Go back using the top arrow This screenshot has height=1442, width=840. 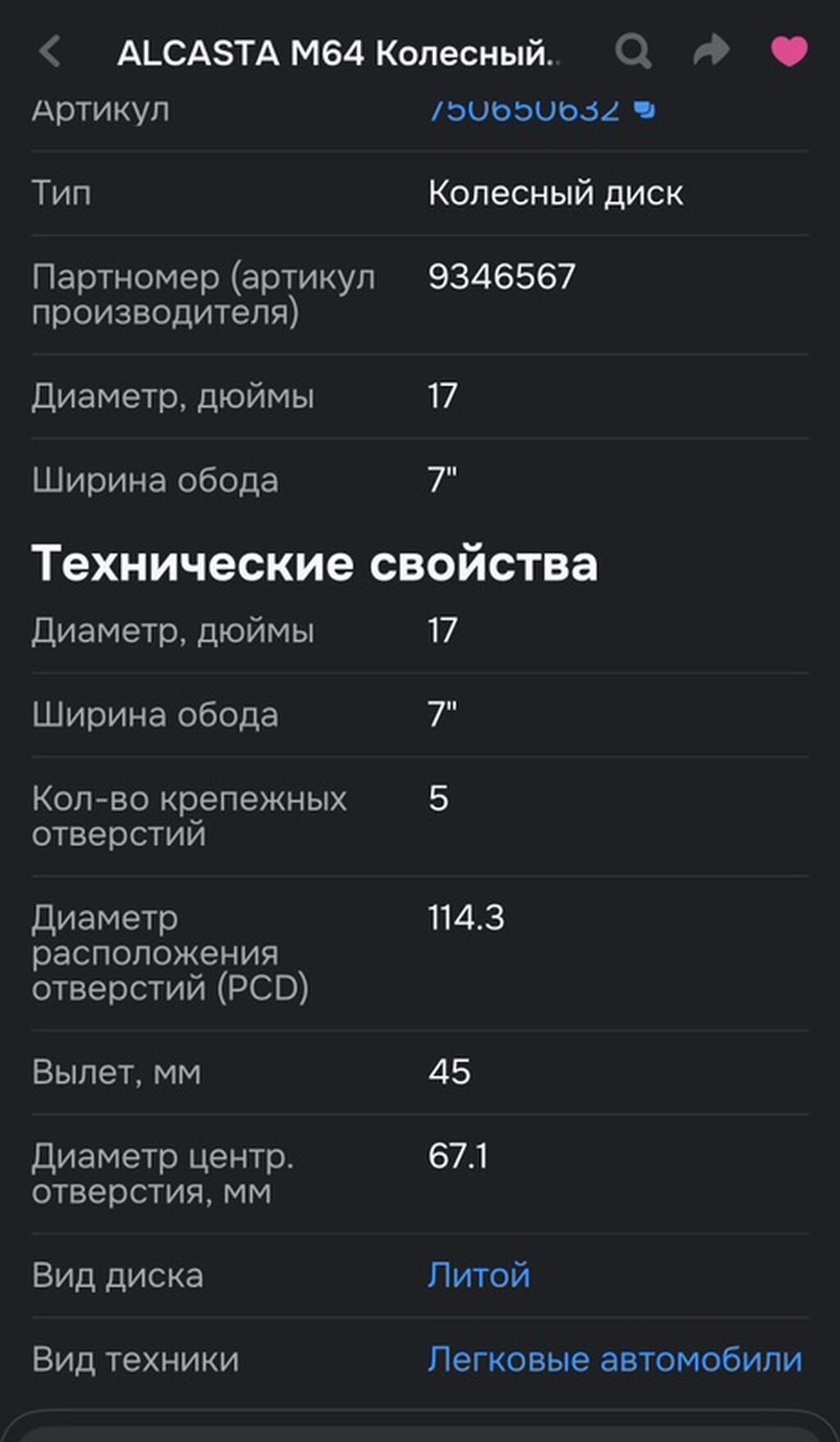point(50,52)
